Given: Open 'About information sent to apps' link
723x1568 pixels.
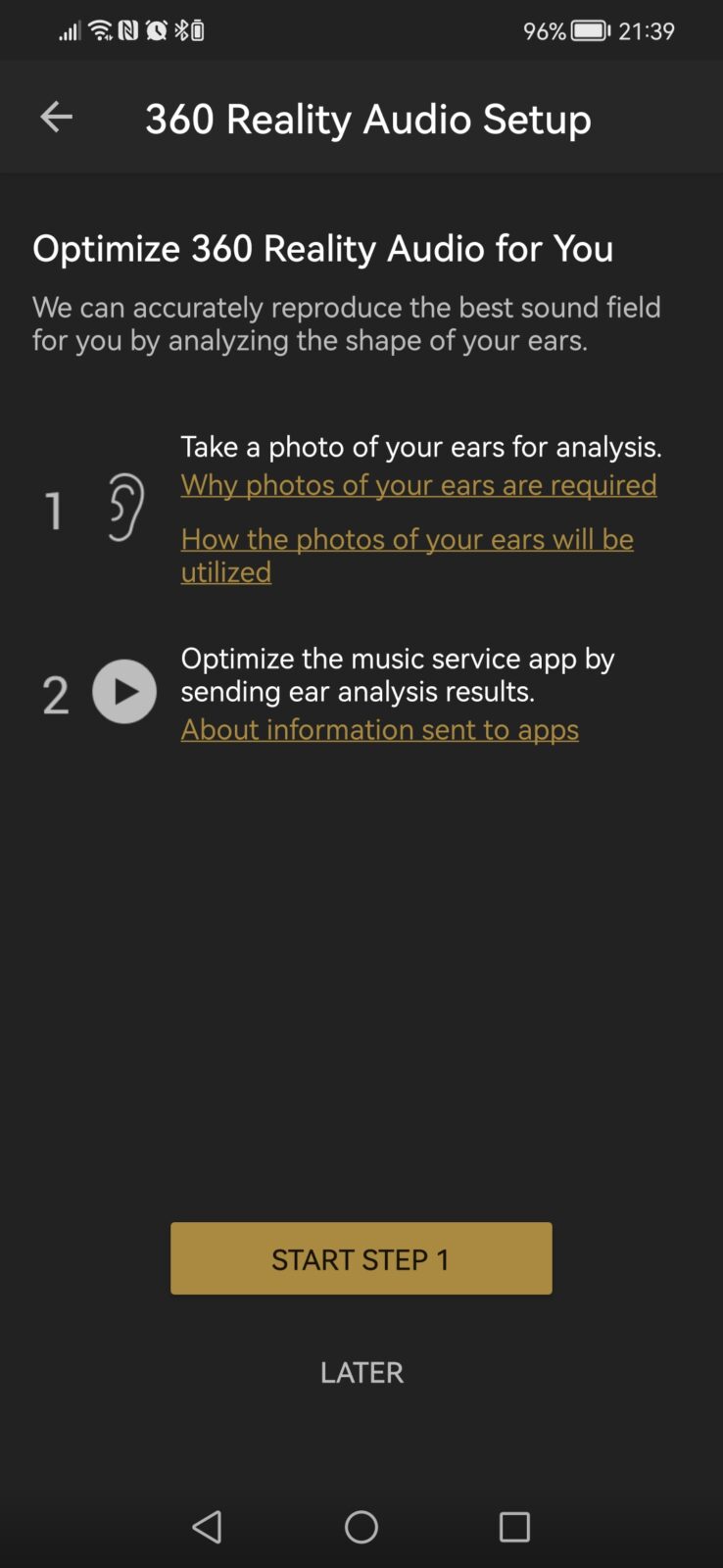Looking at the screenshot, I should [379, 730].
